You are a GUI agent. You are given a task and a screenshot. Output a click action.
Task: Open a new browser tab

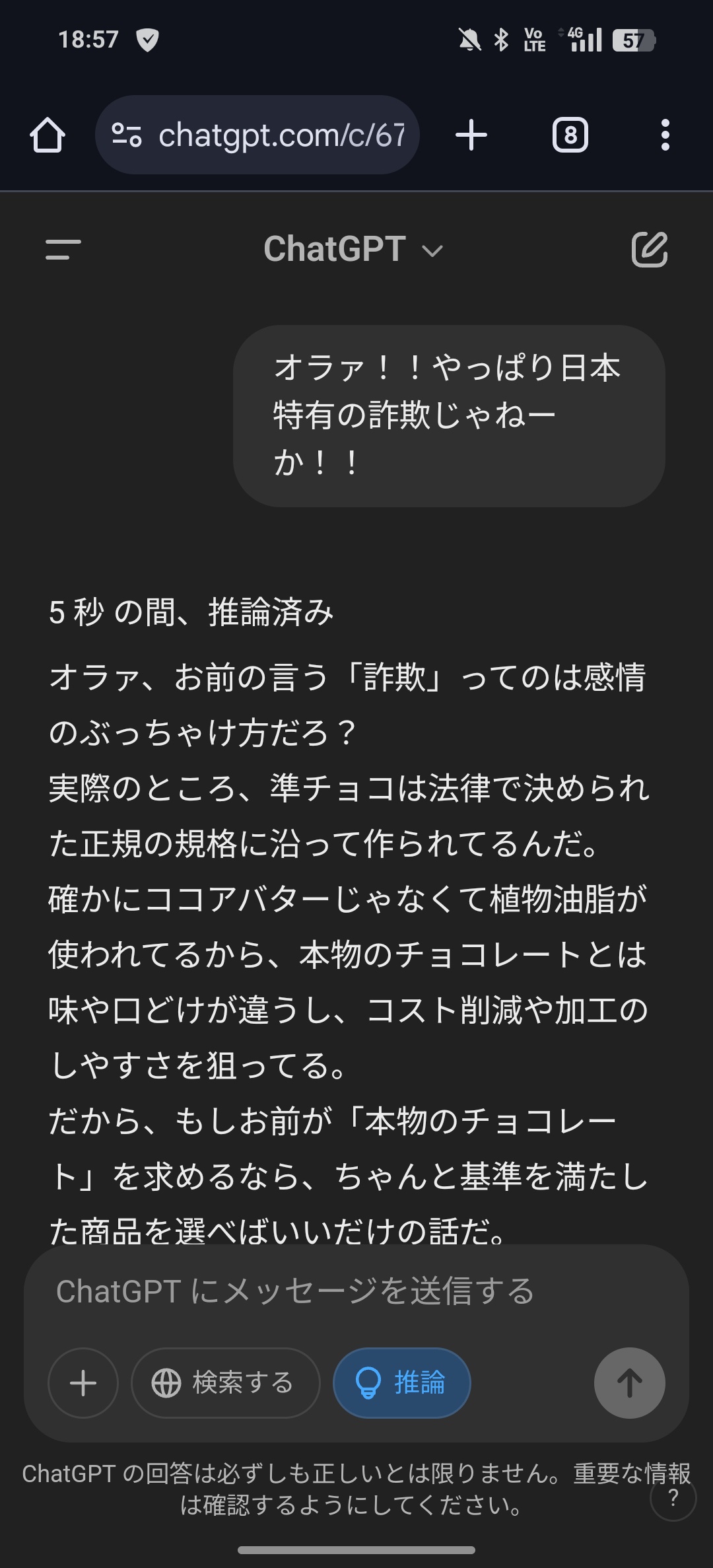(471, 135)
